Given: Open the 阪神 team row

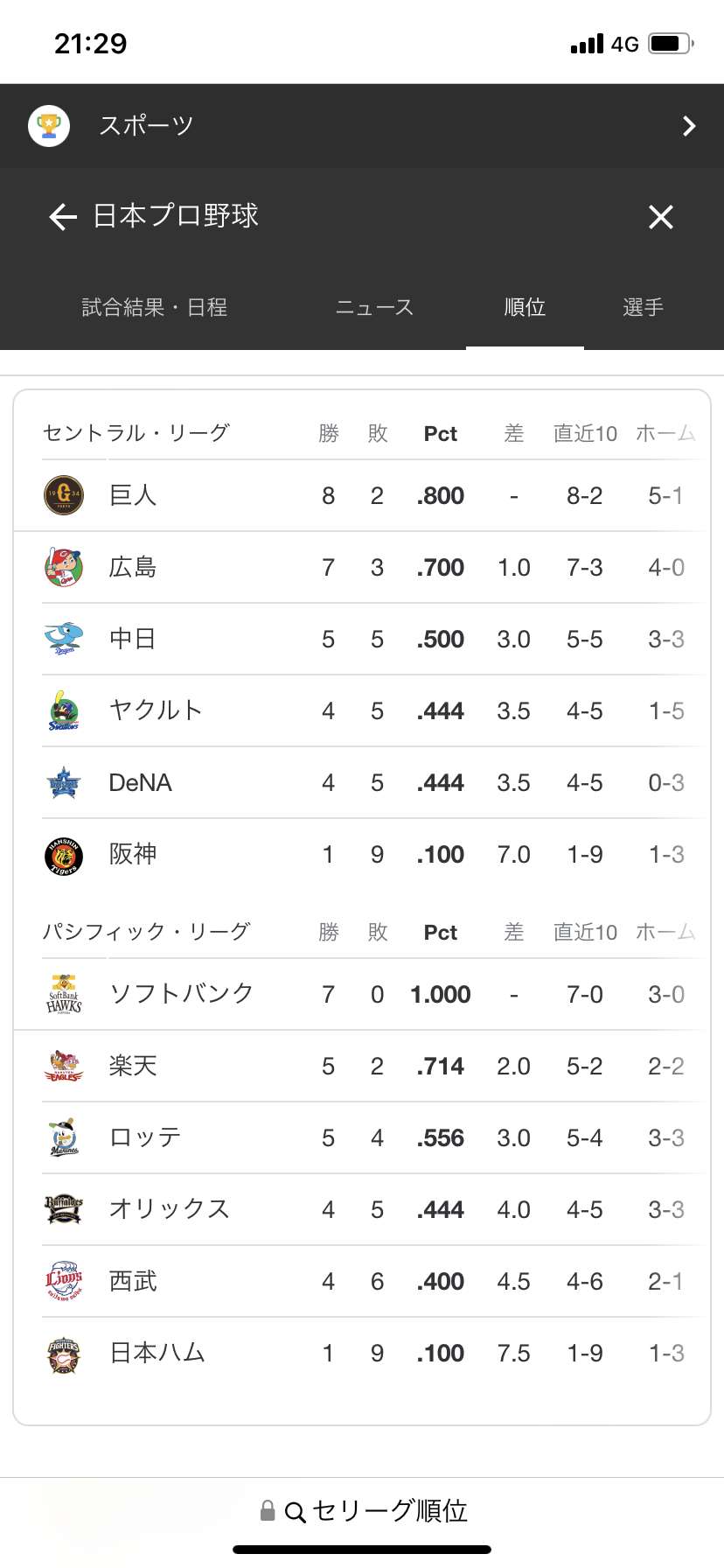Looking at the screenshot, I should pyautogui.click(x=362, y=854).
